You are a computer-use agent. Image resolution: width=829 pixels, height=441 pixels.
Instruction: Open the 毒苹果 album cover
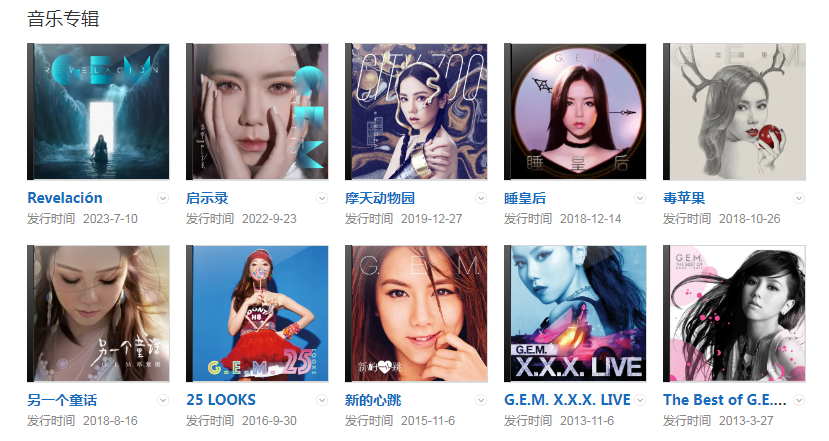click(x=734, y=111)
